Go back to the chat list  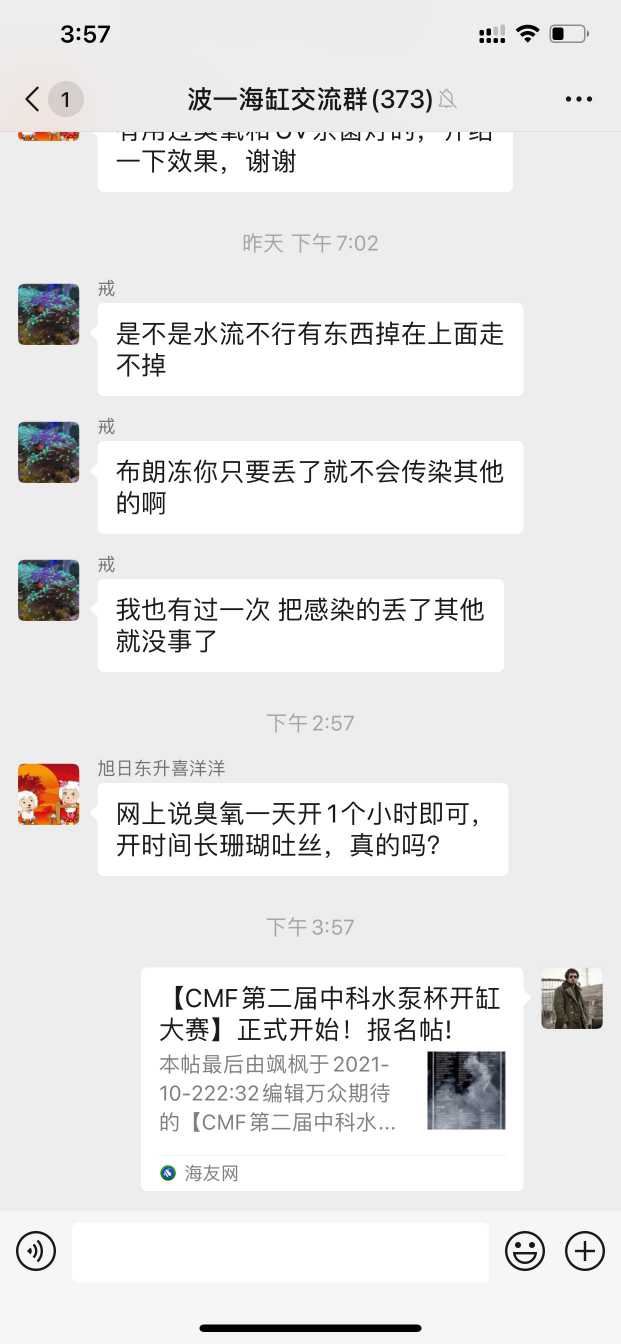(x=35, y=99)
